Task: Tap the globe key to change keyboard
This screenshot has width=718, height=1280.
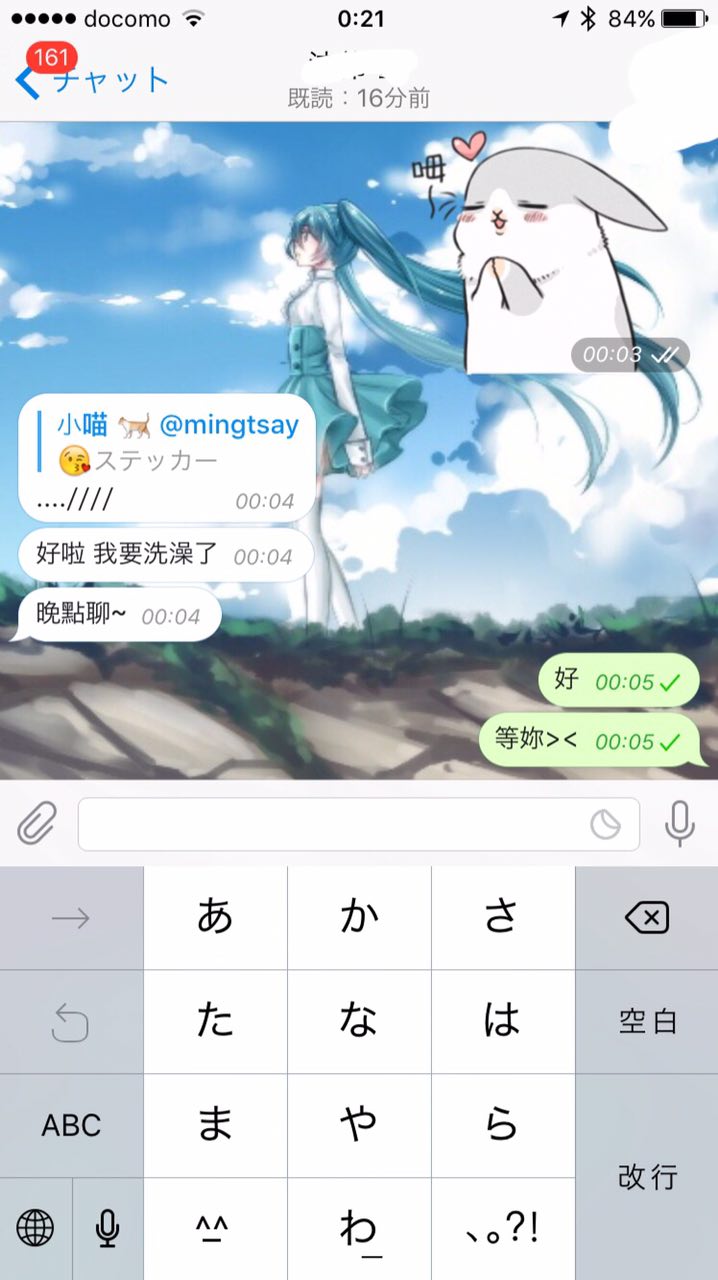Action: [36, 1228]
